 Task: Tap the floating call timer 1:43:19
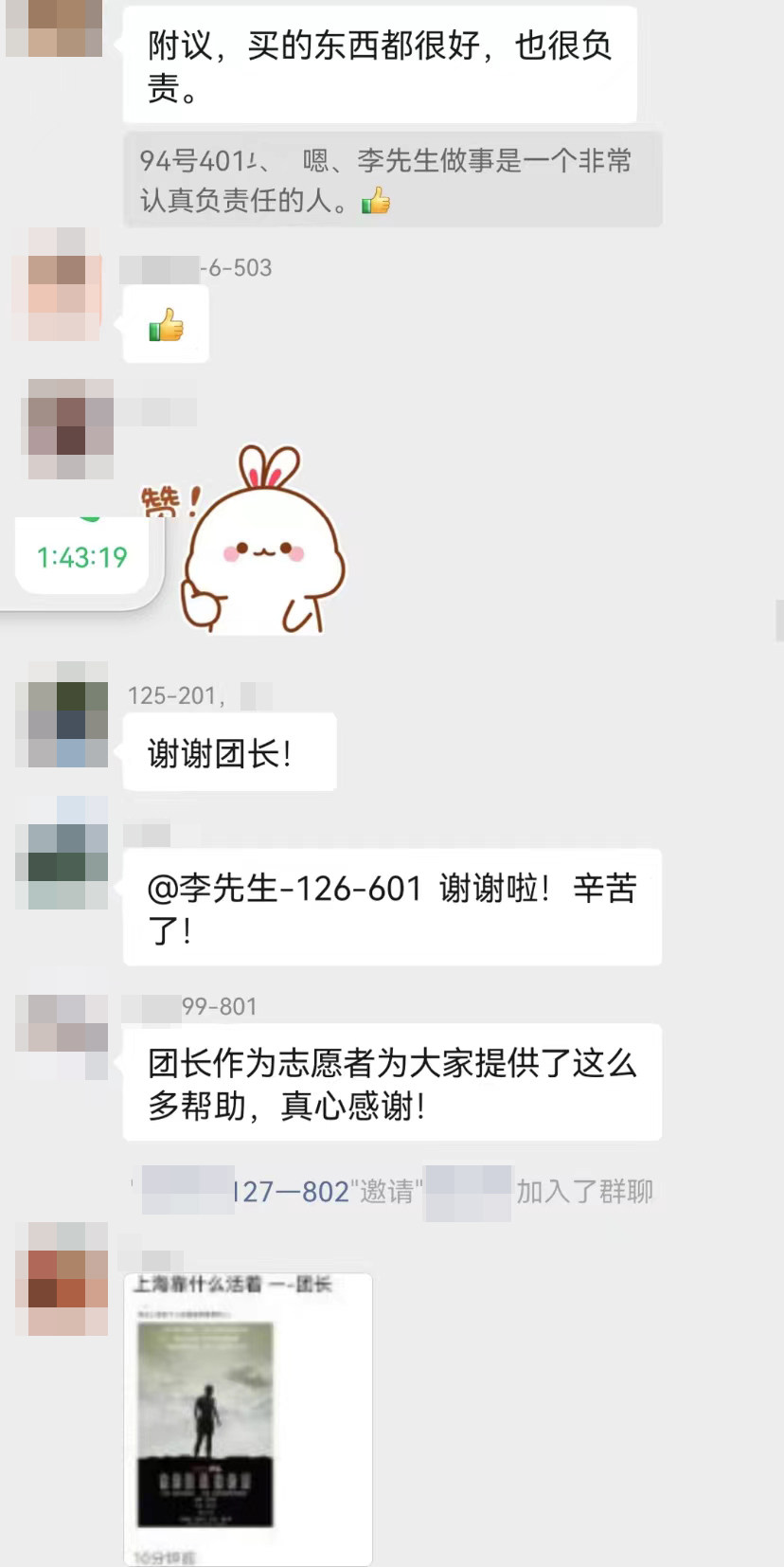[x=82, y=557]
